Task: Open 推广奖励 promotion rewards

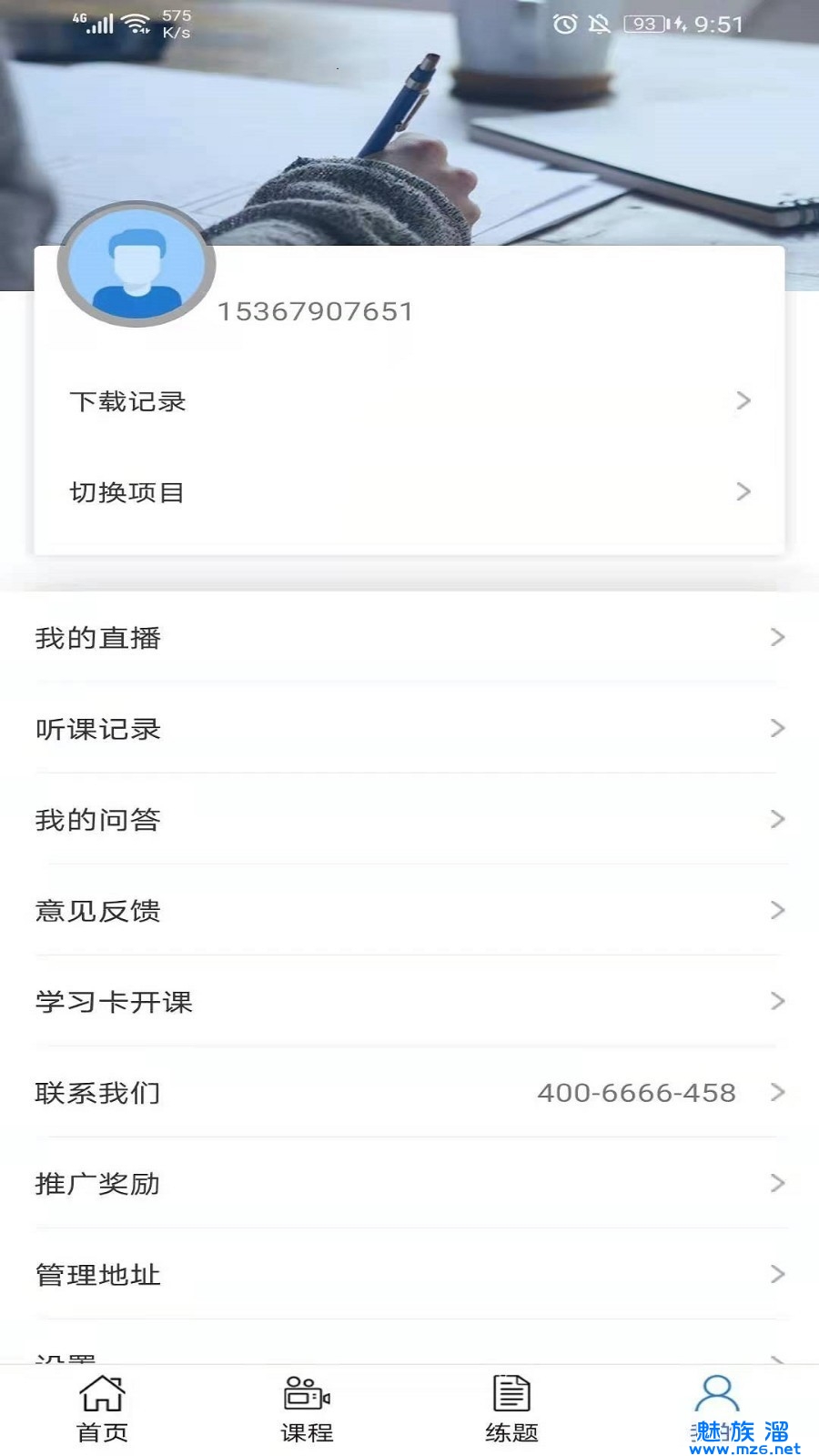Action: (x=409, y=1184)
